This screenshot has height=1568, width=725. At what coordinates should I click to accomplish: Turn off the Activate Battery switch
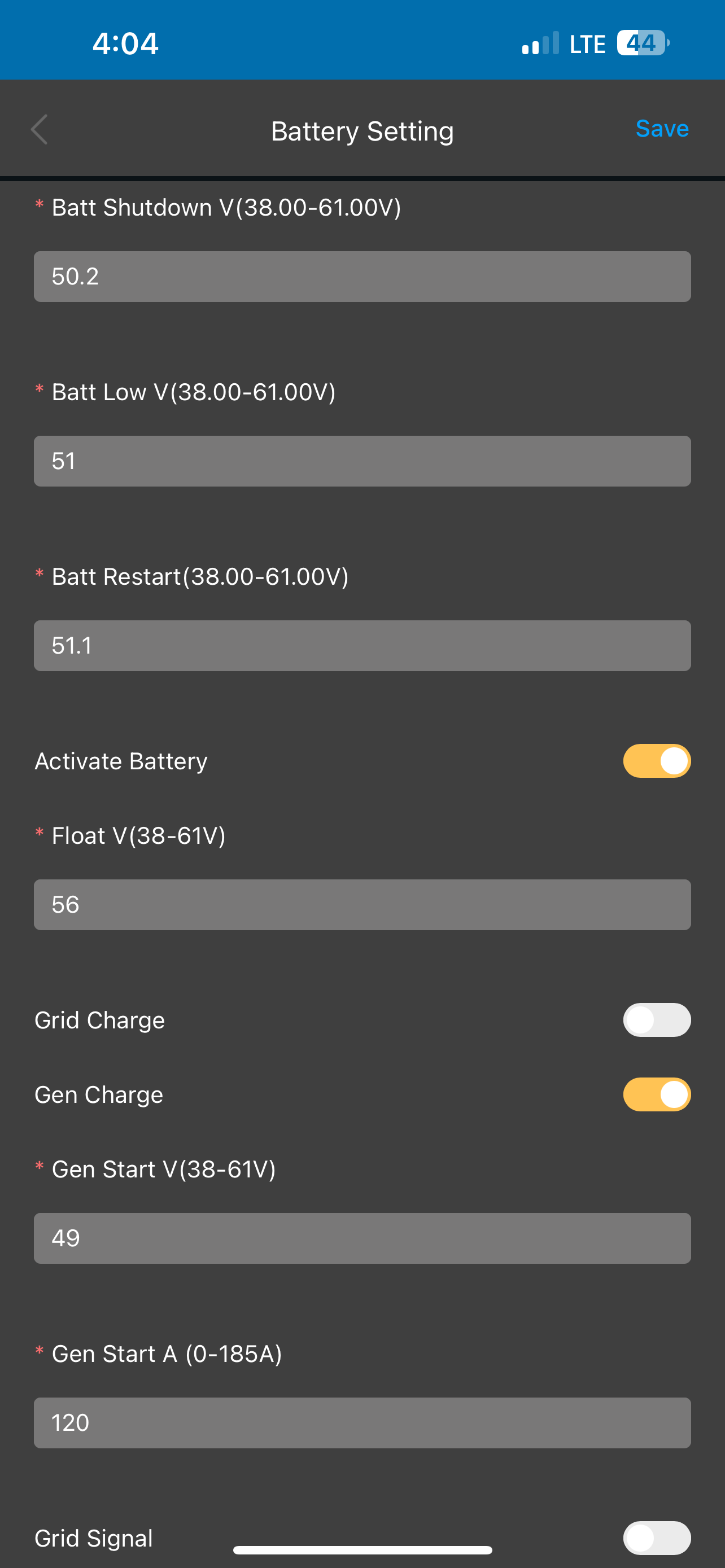(657, 761)
